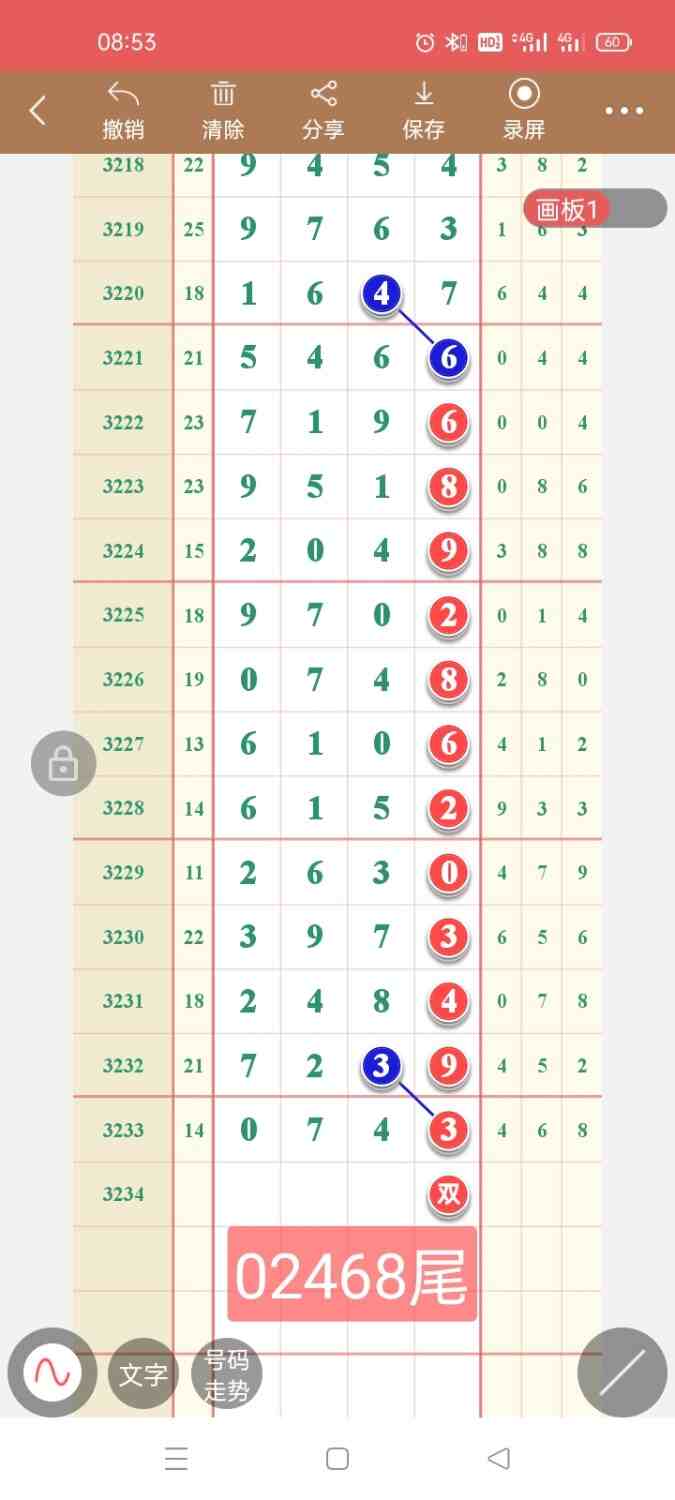The width and height of the screenshot is (675, 1500).
Task: Start screen recording with 录屏
Action: point(524,111)
